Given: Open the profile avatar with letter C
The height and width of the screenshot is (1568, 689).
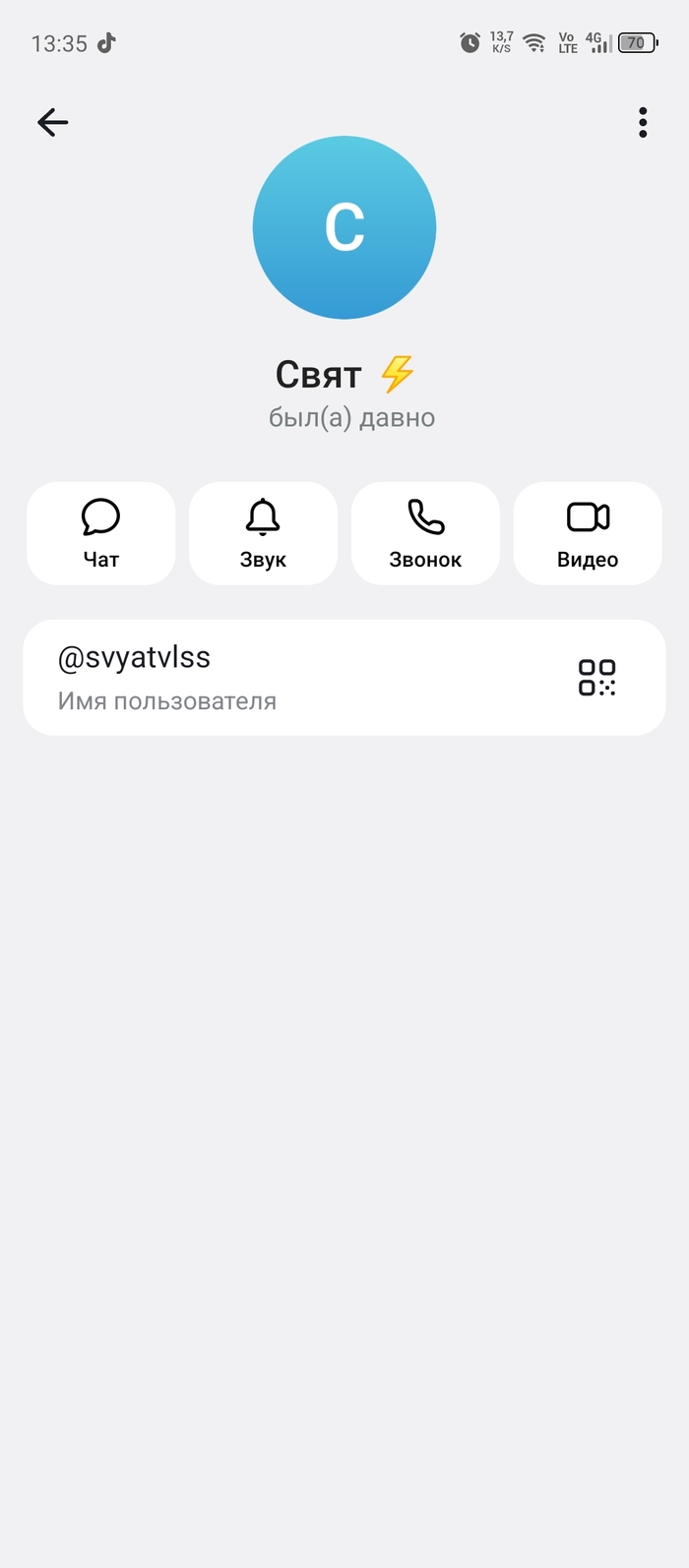Looking at the screenshot, I should [344, 227].
